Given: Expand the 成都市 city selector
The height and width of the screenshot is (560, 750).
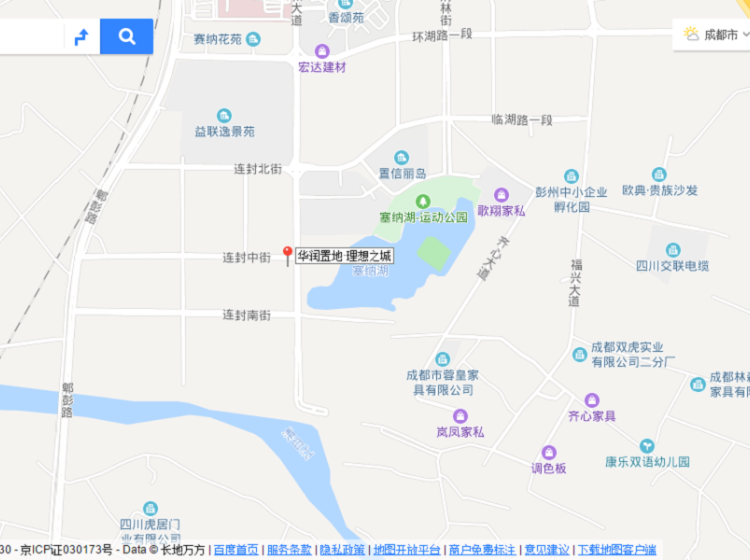Looking at the screenshot, I should tap(717, 34).
